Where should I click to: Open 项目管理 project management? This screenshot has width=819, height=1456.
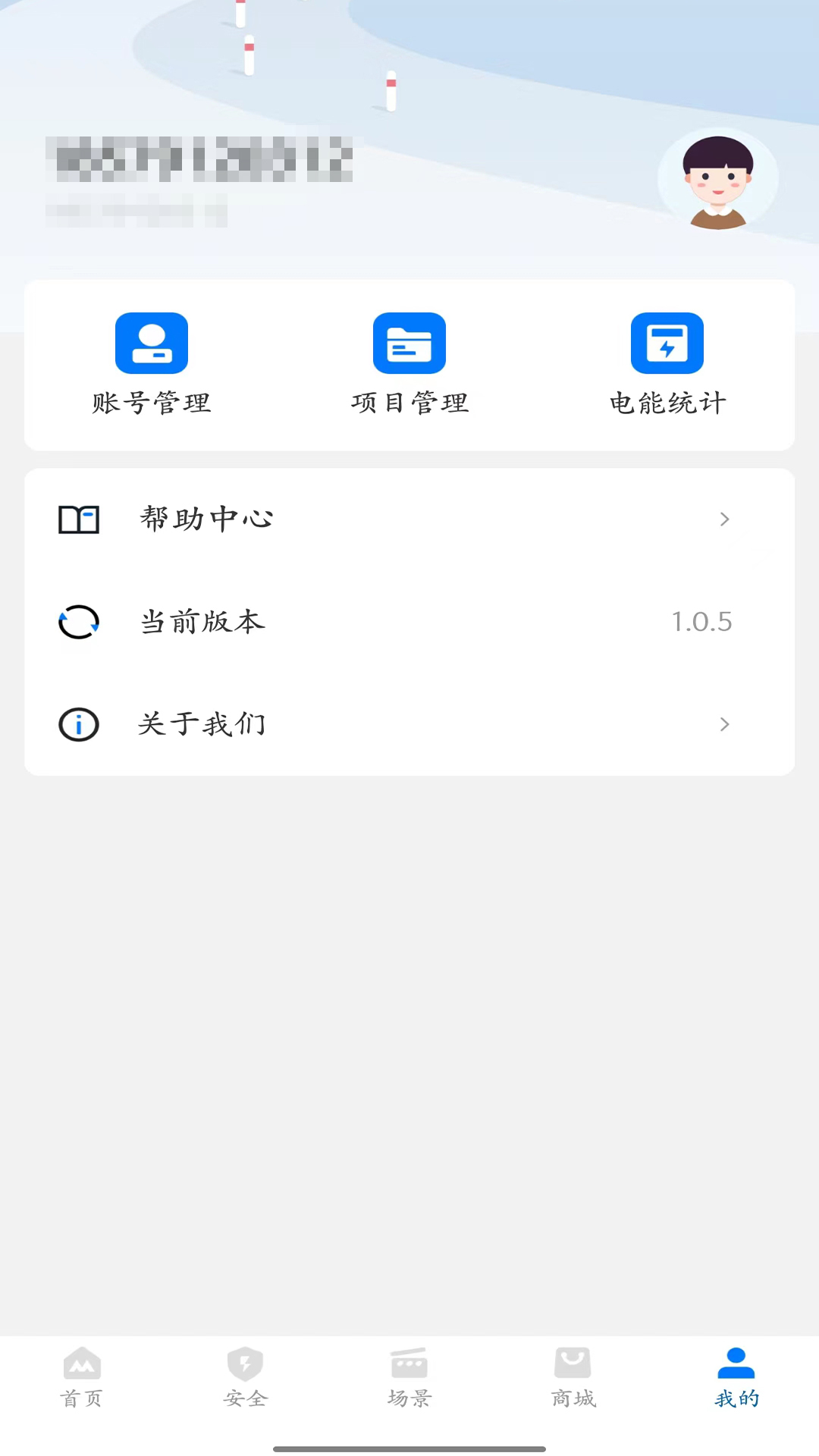(409, 364)
